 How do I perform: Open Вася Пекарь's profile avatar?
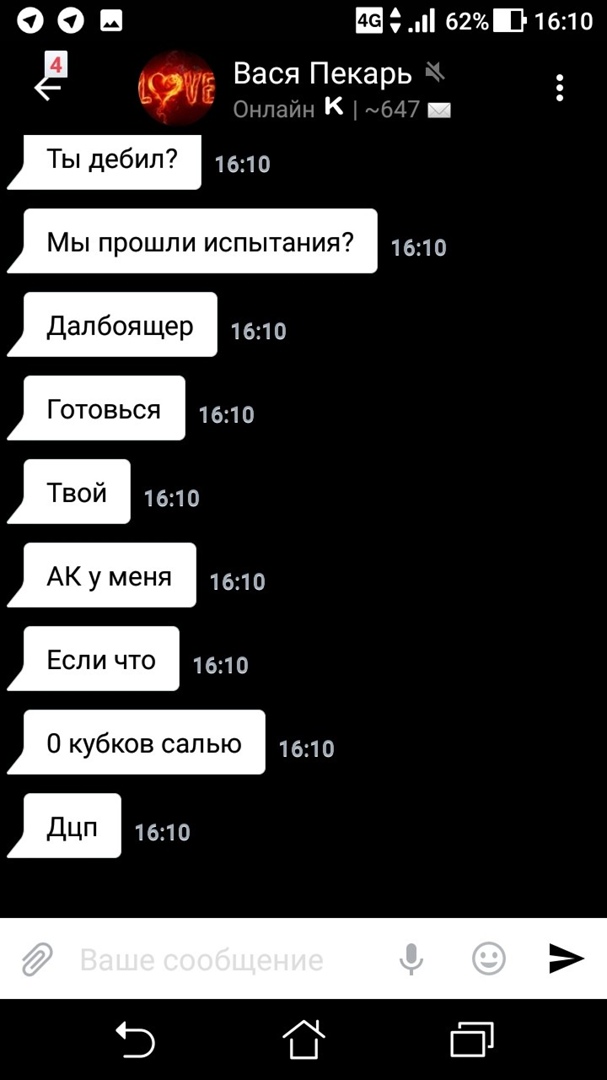coord(176,89)
